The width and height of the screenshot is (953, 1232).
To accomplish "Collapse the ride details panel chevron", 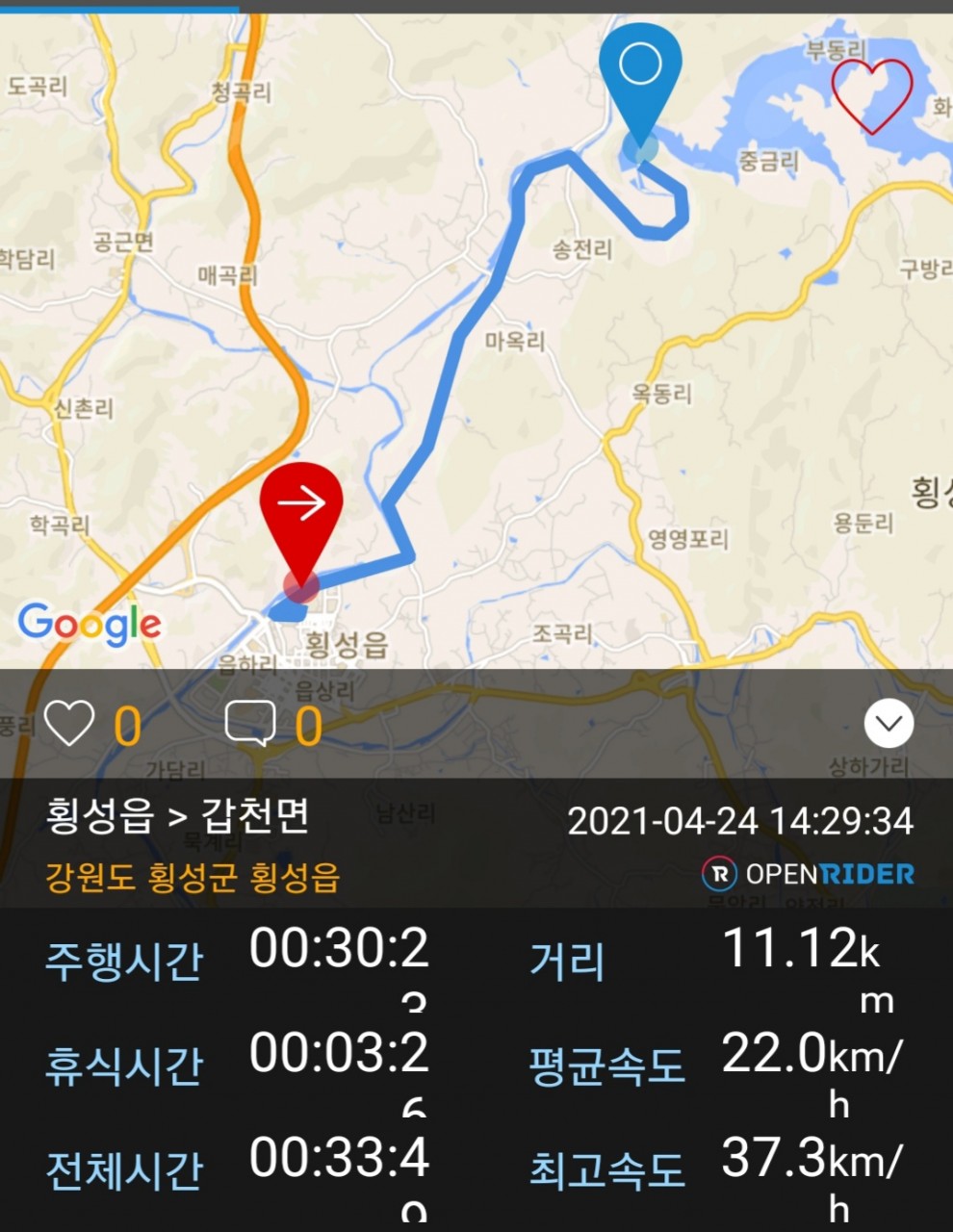I will (888, 724).
